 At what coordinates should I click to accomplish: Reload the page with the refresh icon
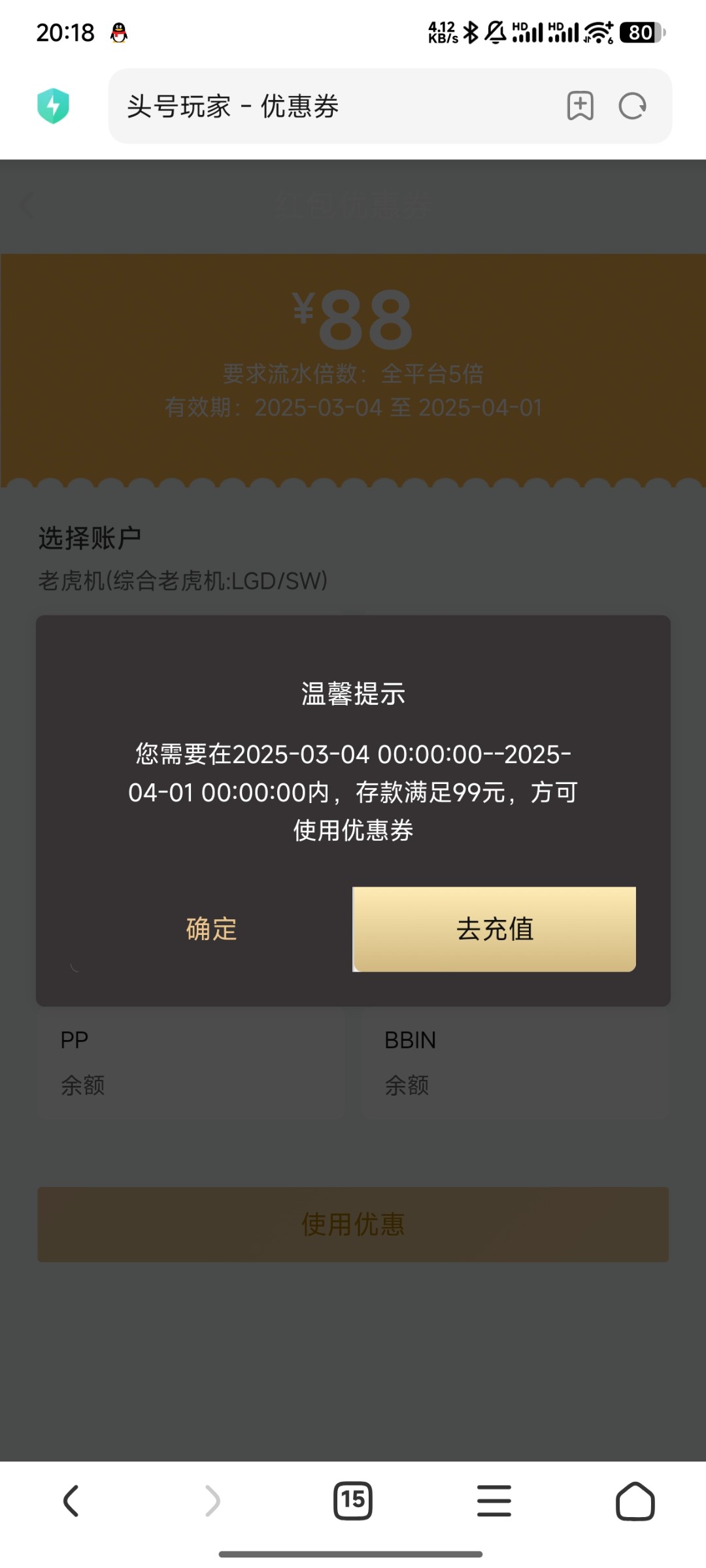click(x=632, y=106)
